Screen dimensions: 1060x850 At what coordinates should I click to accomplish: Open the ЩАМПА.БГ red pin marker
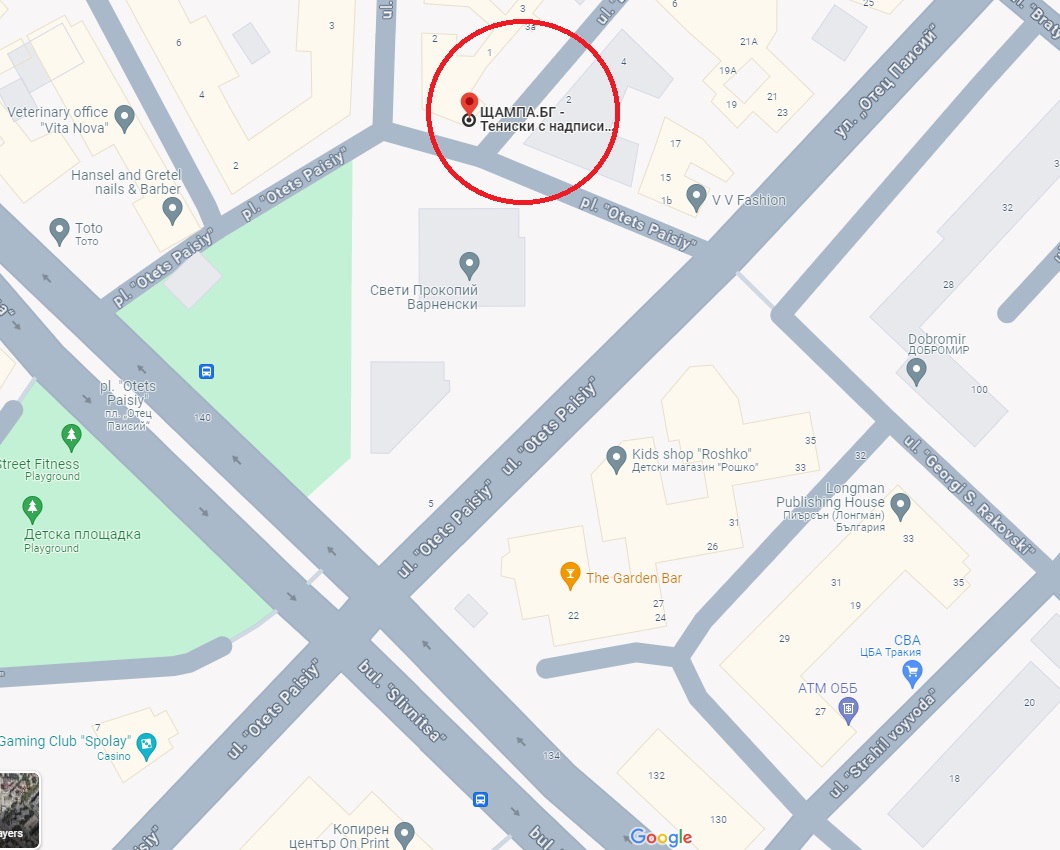point(468,103)
